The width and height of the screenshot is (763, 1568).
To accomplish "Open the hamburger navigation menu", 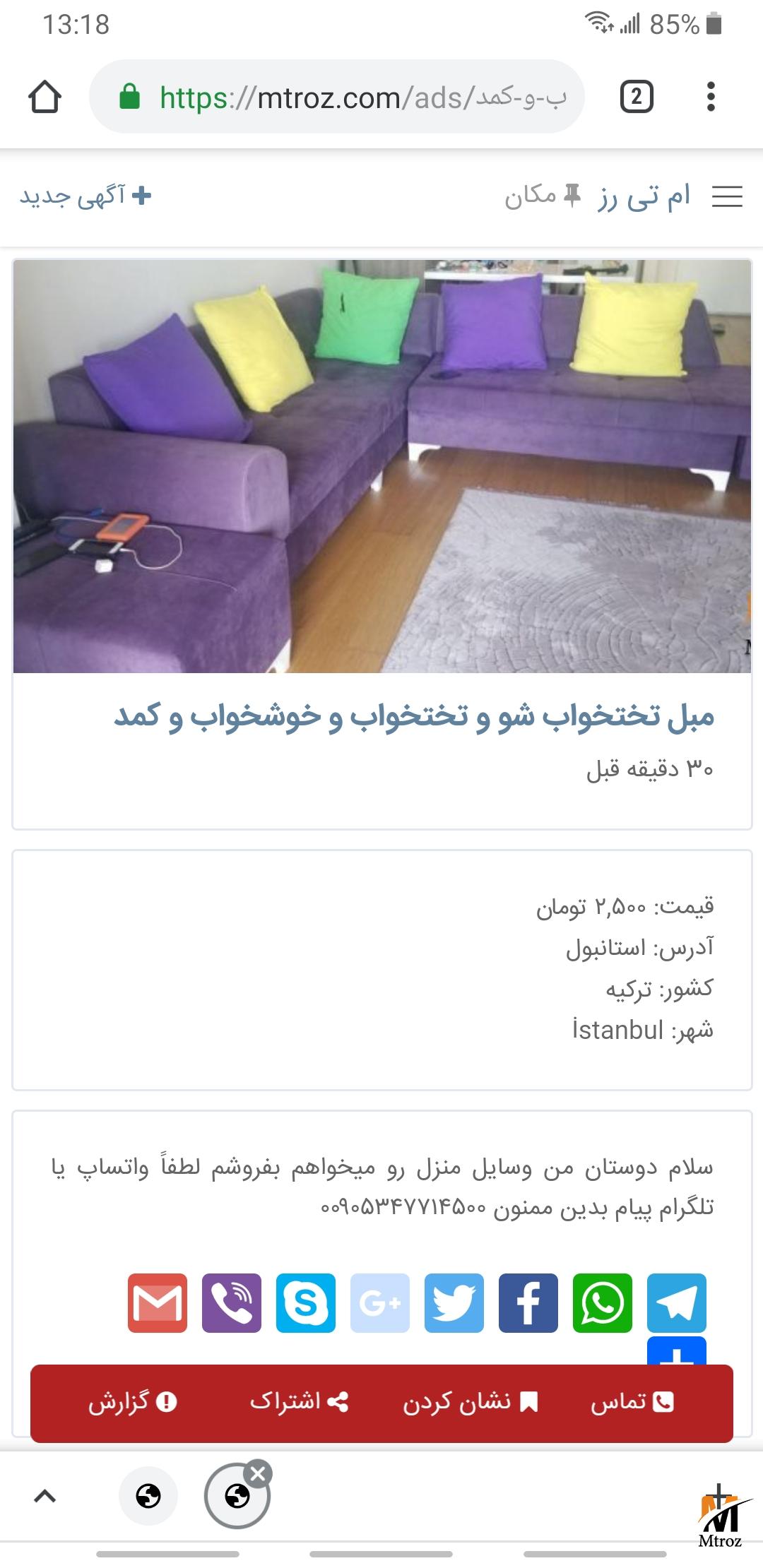I will click(x=726, y=196).
